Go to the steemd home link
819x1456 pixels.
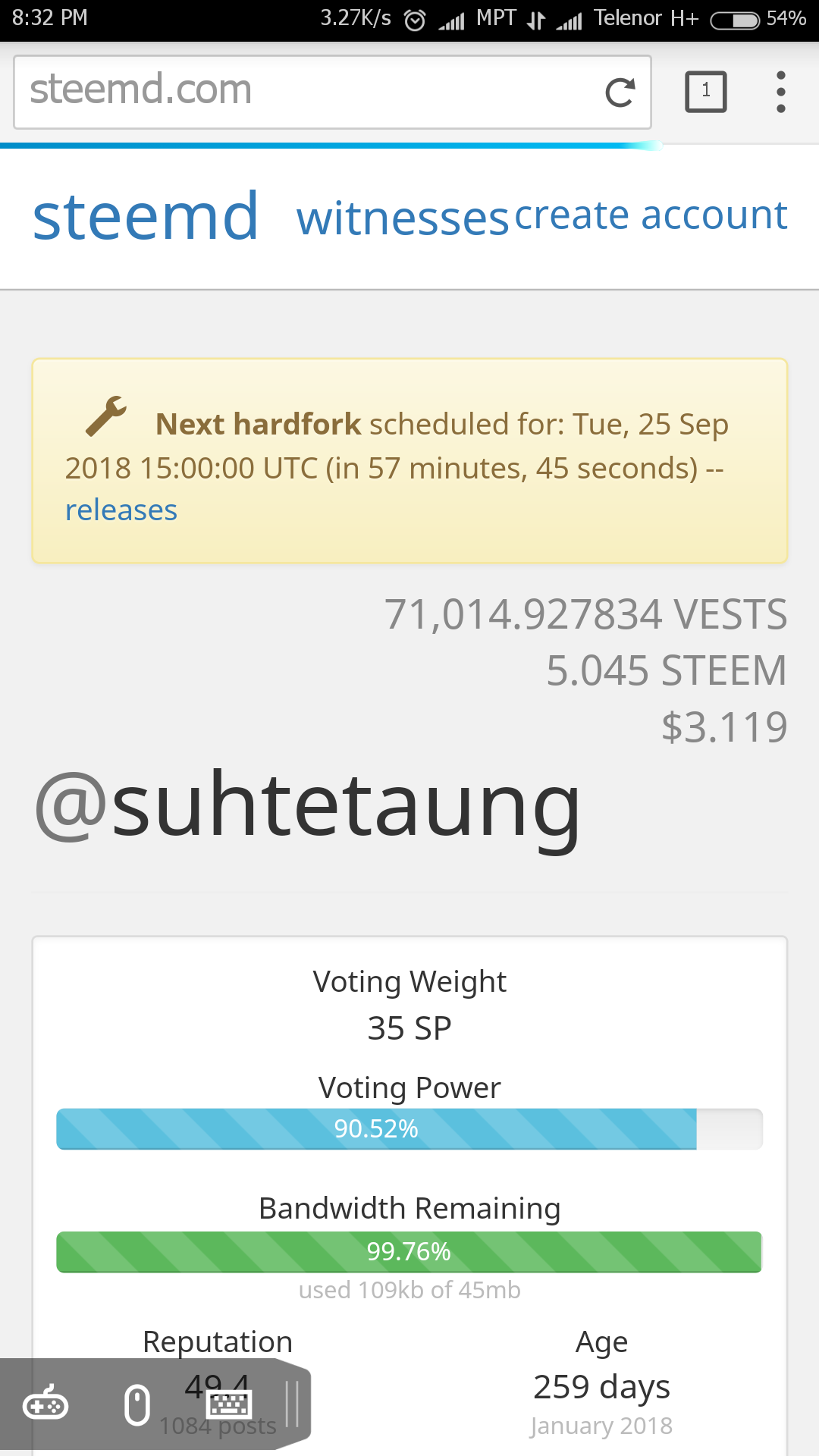pyautogui.click(x=146, y=217)
